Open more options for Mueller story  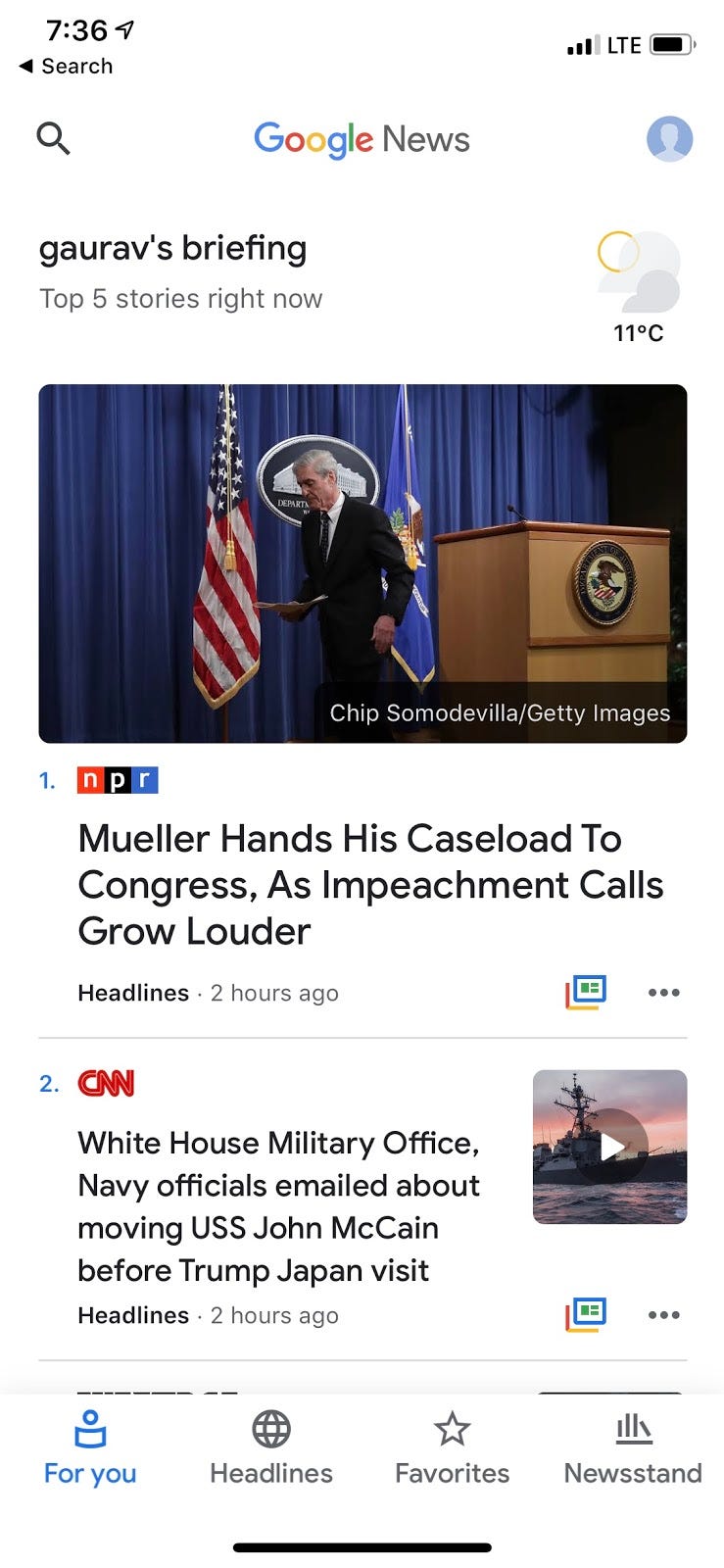[663, 992]
